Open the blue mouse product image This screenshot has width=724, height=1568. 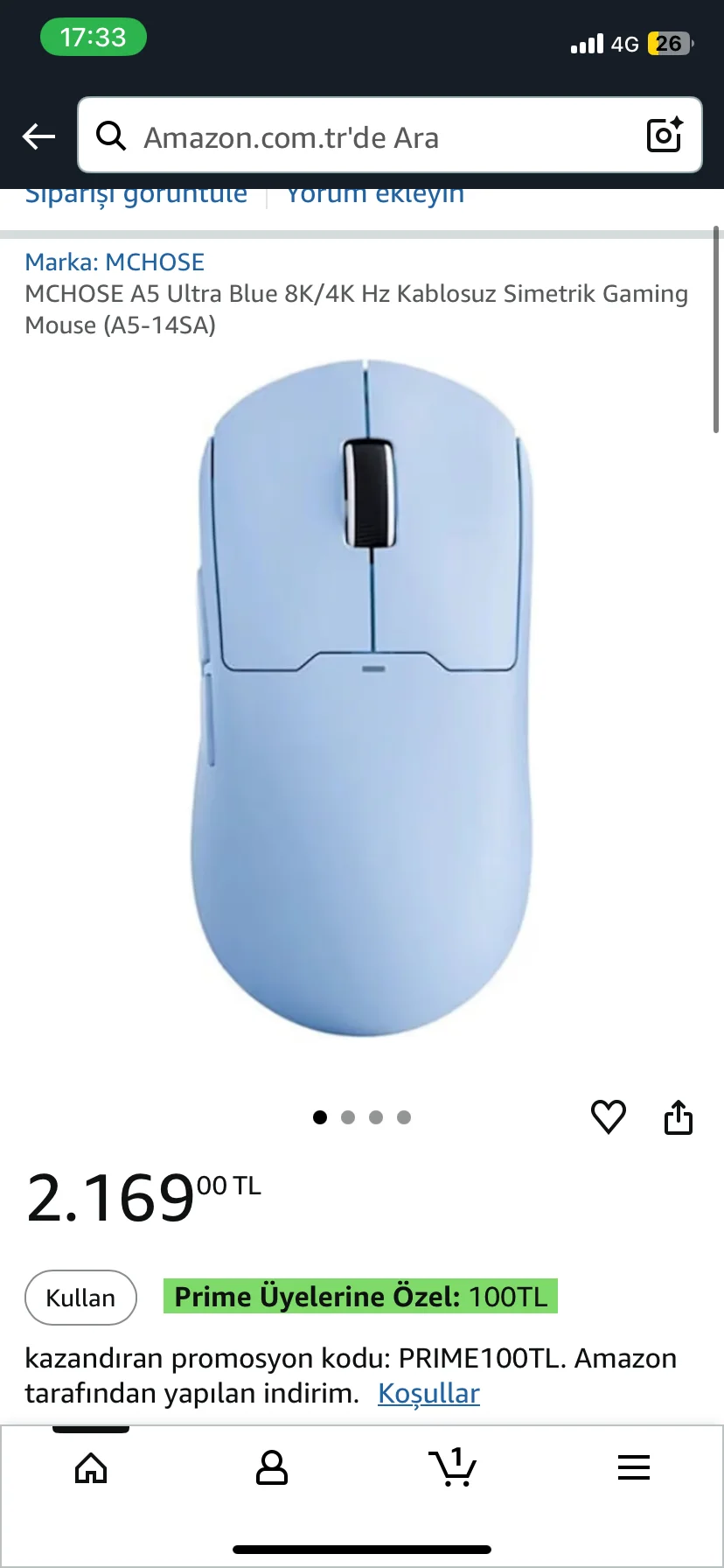pos(362,700)
